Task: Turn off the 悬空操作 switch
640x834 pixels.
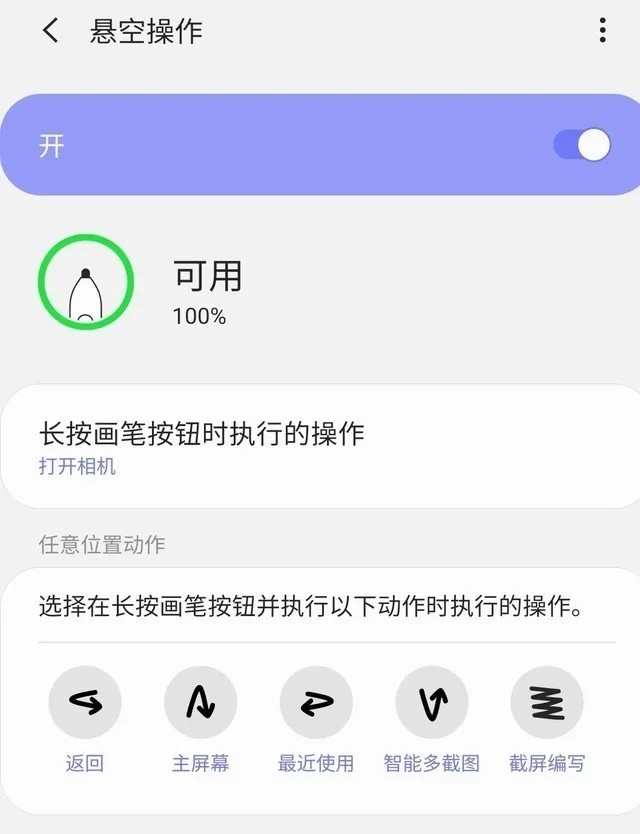Action: (x=582, y=145)
